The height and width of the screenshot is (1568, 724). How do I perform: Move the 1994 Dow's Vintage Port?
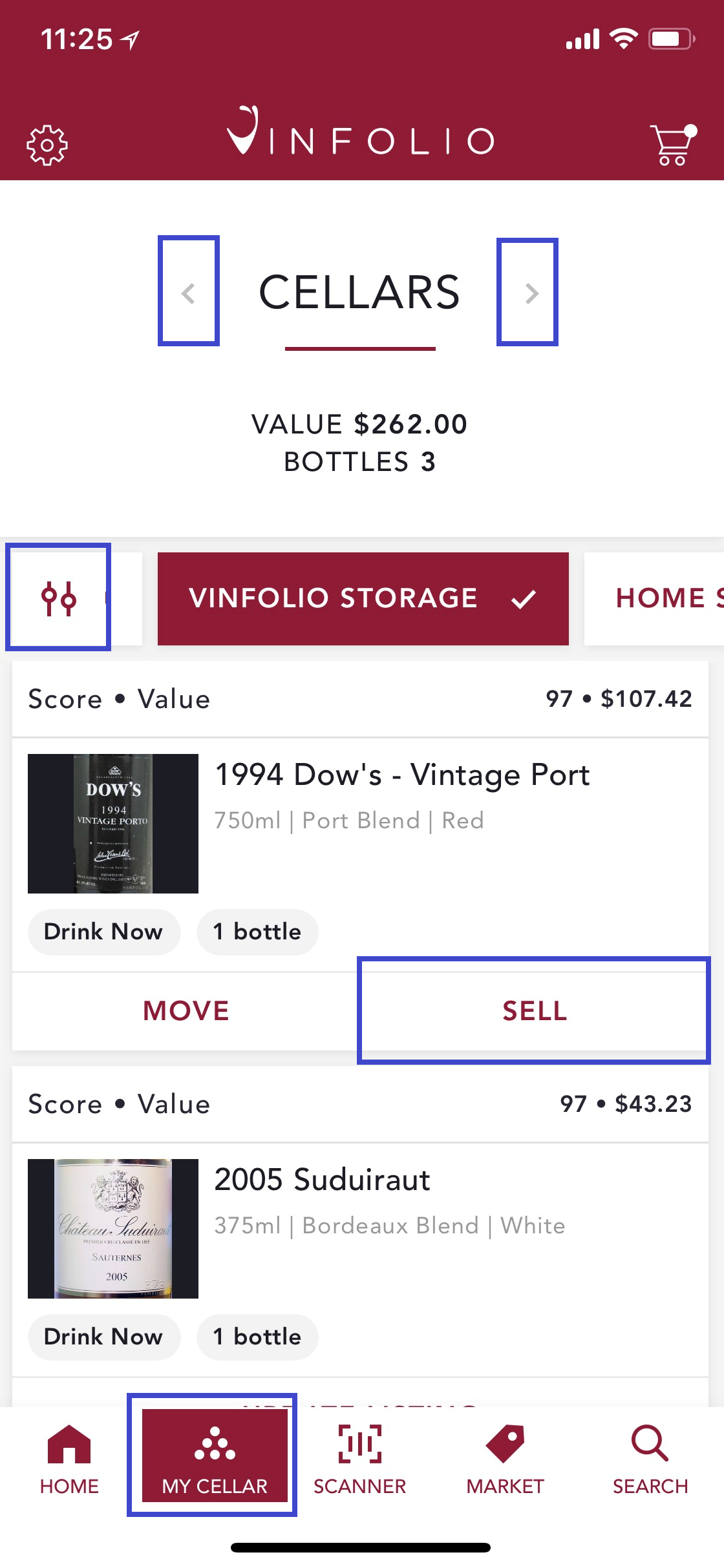pyautogui.click(x=186, y=1011)
